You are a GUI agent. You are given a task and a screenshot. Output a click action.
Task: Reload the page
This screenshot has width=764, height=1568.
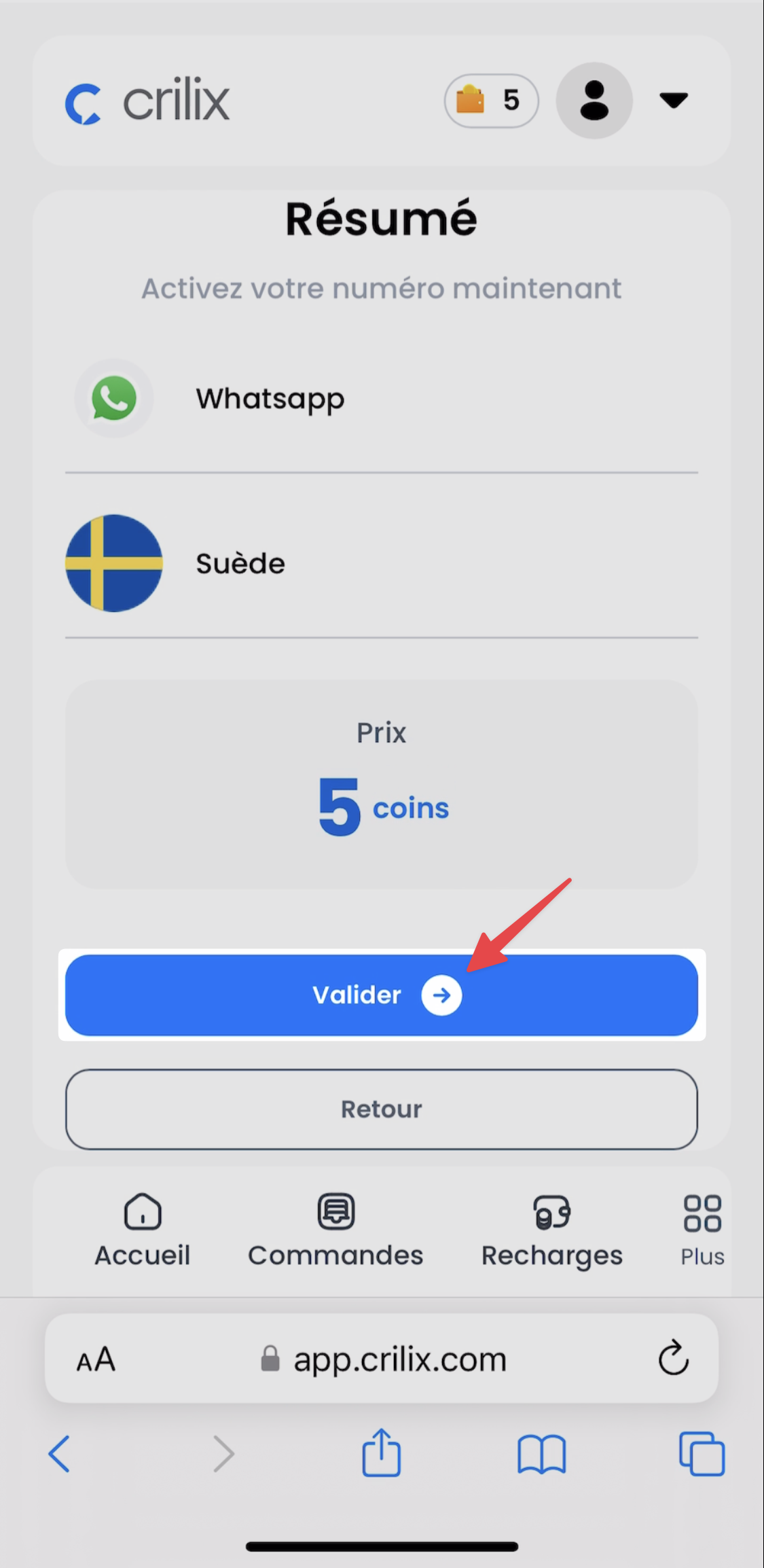pyautogui.click(x=674, y=1358)
